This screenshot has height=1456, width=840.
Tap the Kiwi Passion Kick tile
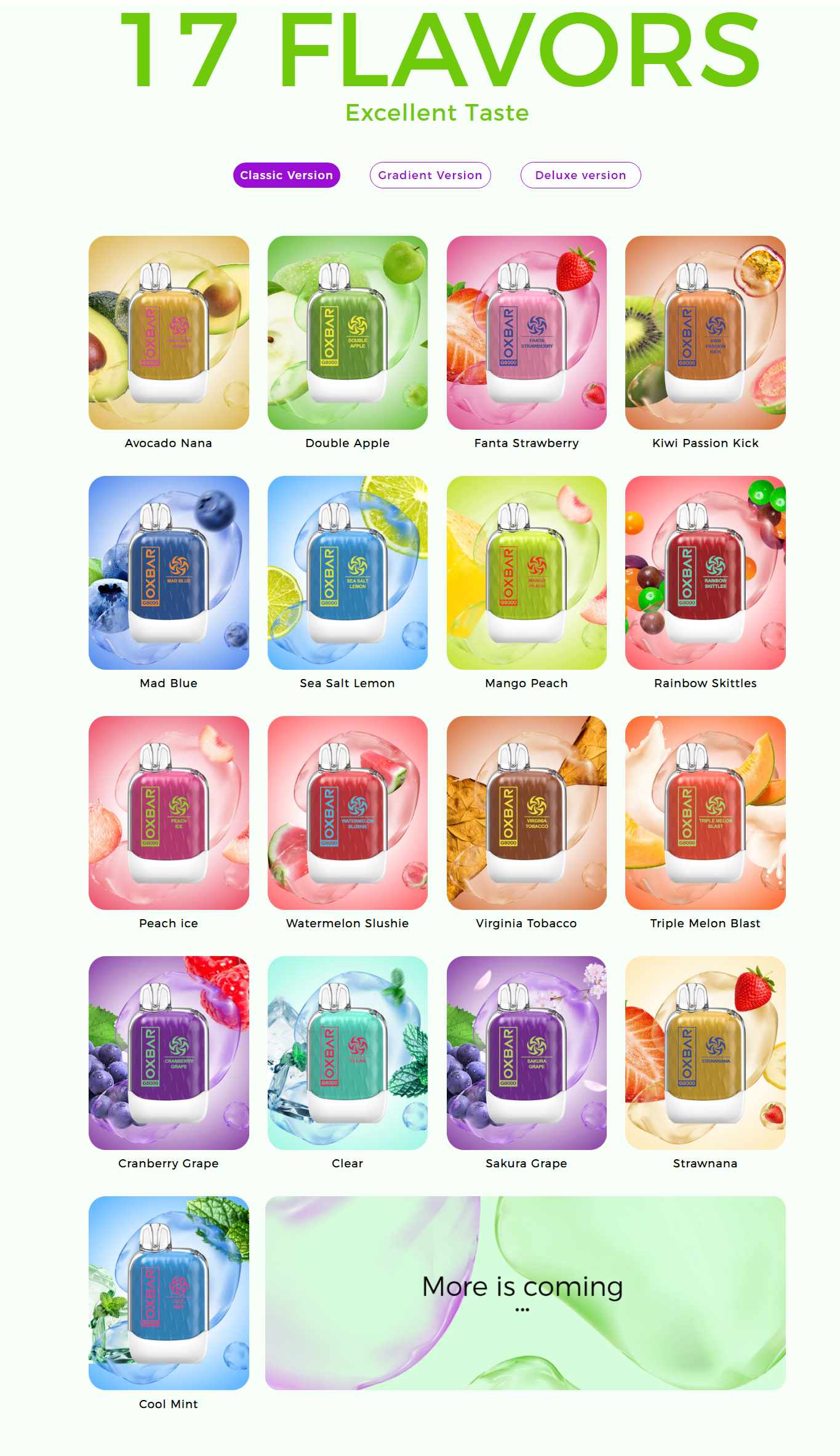(x=705, y=332)
